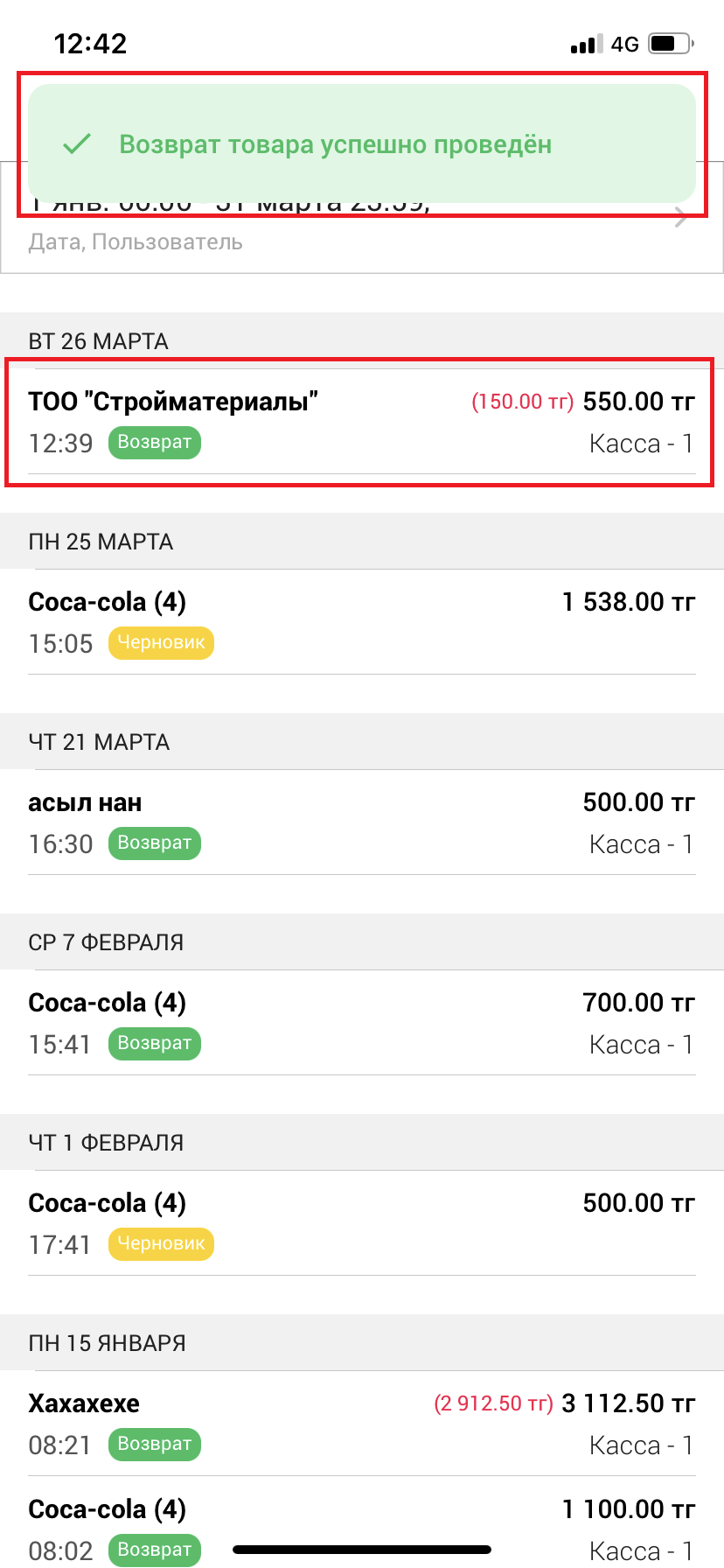The width and height of the screenshot is (724, 1568).
Task: Open the Coca-cola (4) return at 08:02
Action: (x=362, y=1522)
